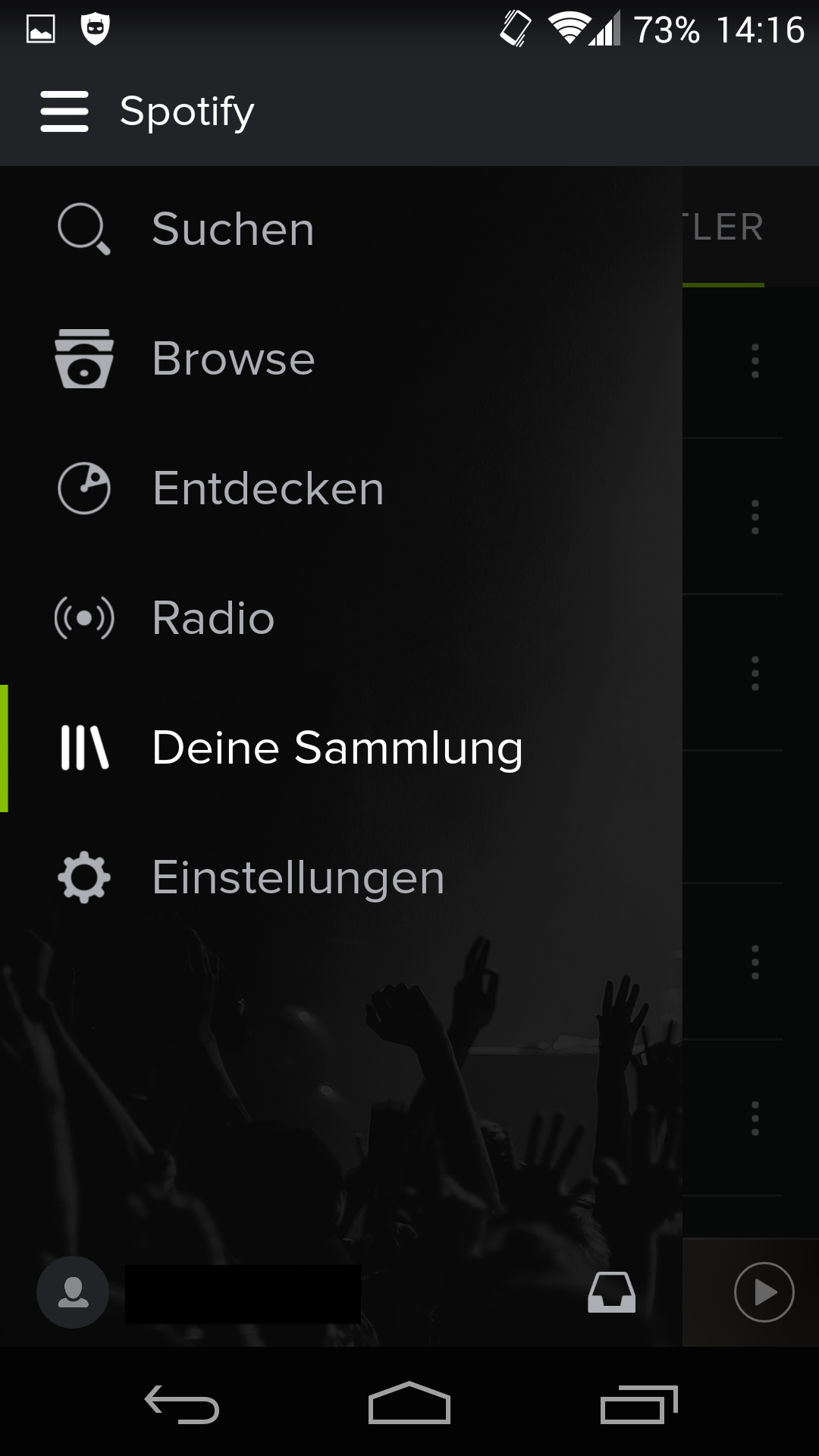The width and height of the screenshot is (819, 1456).
Task: Go to the Android home screen
Action: [409, 1404]
